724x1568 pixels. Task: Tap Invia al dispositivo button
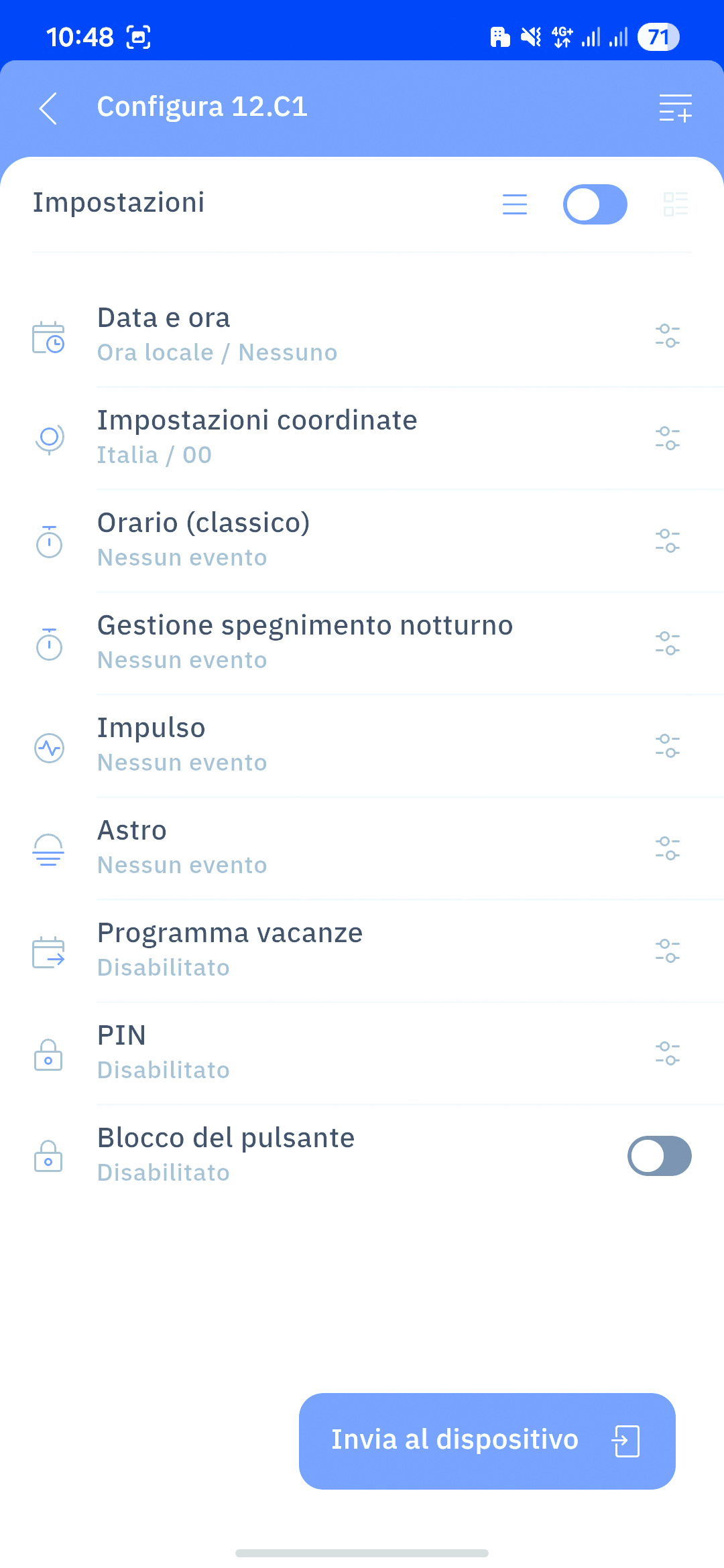click(487, 1441)
